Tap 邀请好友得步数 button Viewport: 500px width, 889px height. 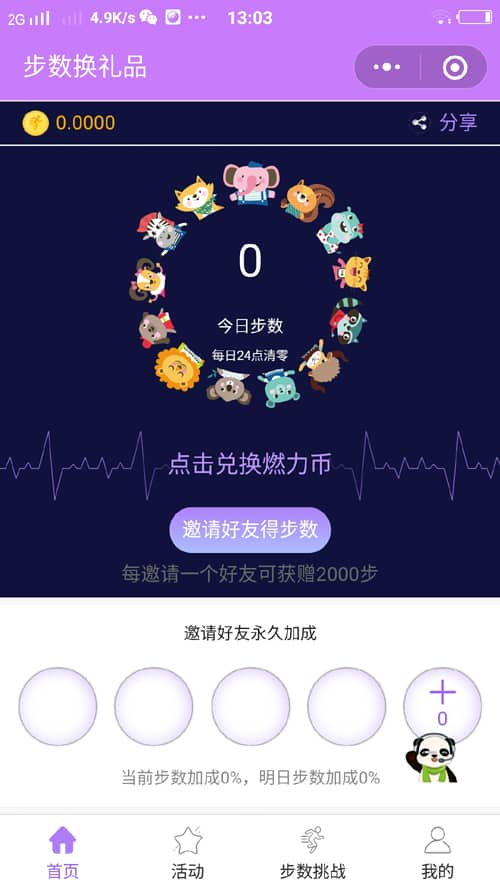pyautogui.click(x=250, y=530)
